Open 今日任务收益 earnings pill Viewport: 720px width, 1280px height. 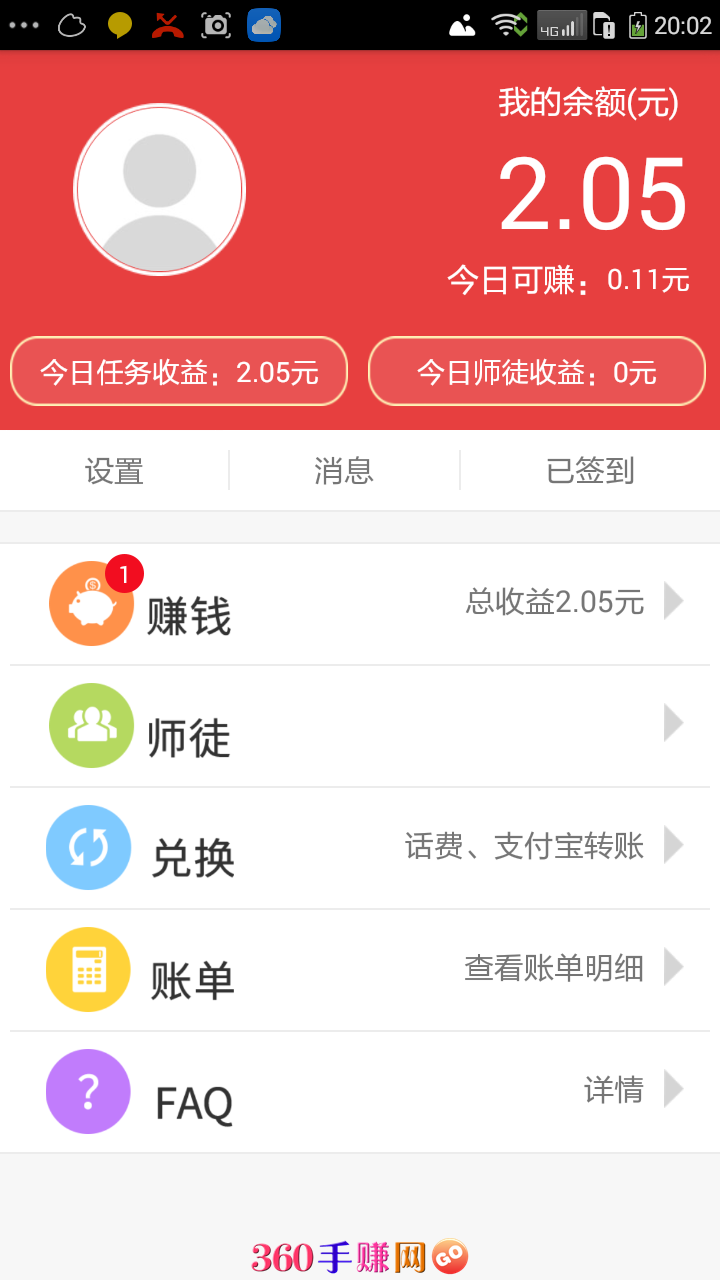(x=179, y=371)
